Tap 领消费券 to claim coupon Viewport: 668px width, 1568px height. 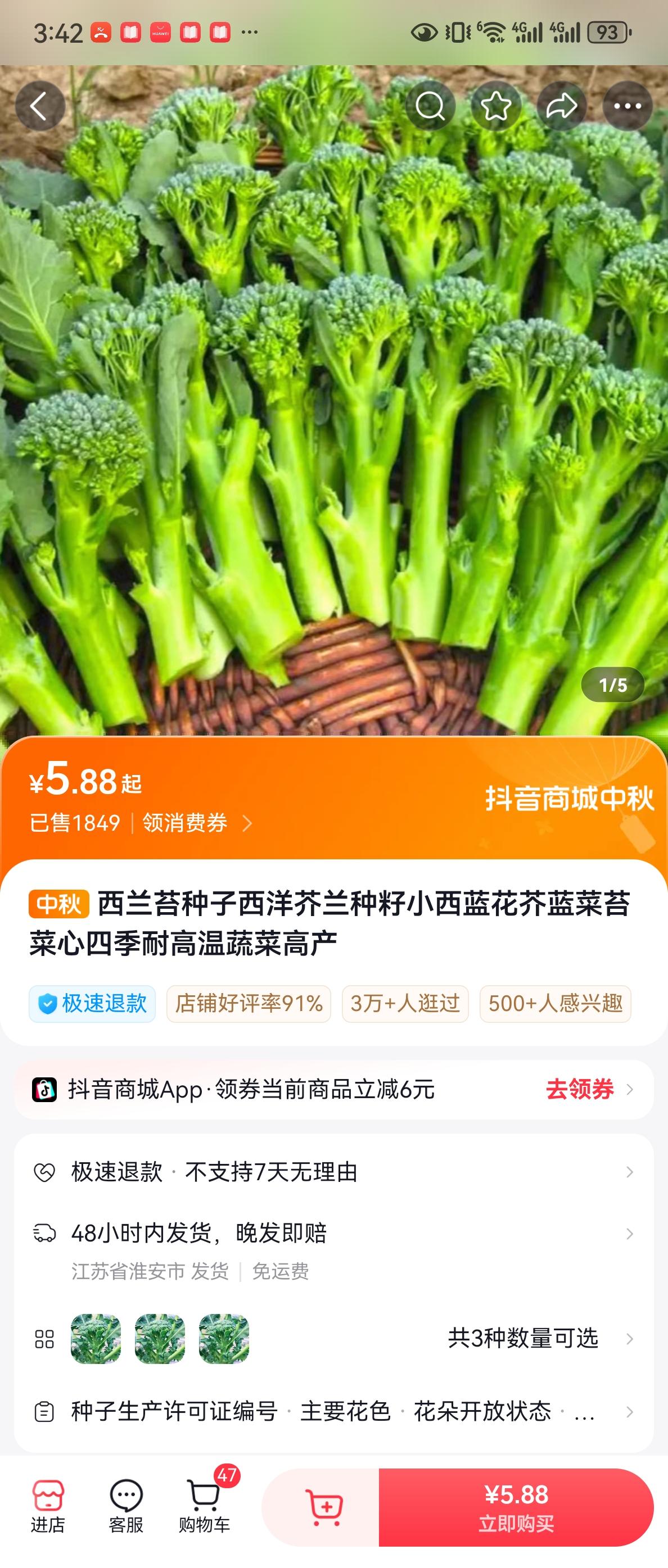click(x=196, y=823)
